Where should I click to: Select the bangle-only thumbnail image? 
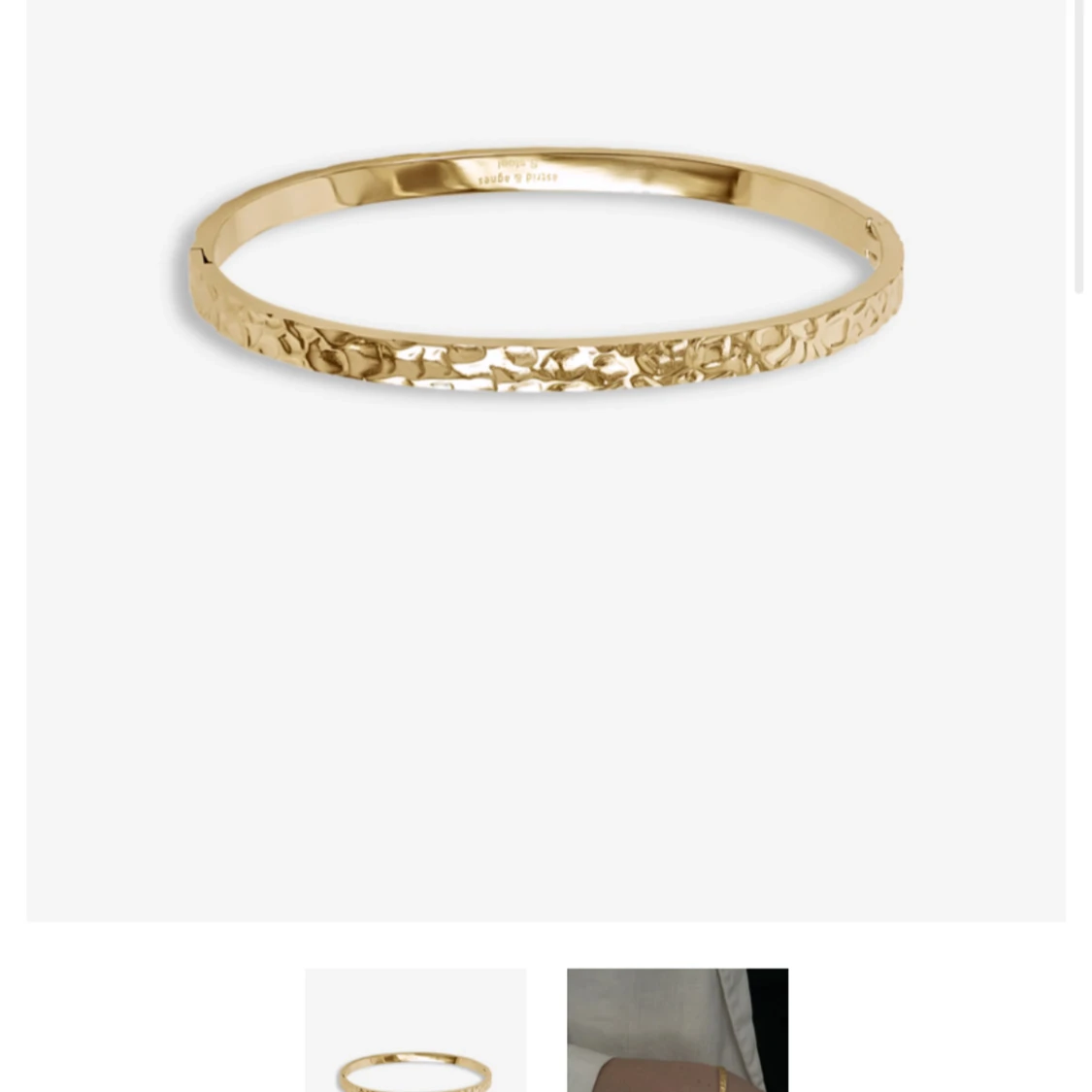415,1031
